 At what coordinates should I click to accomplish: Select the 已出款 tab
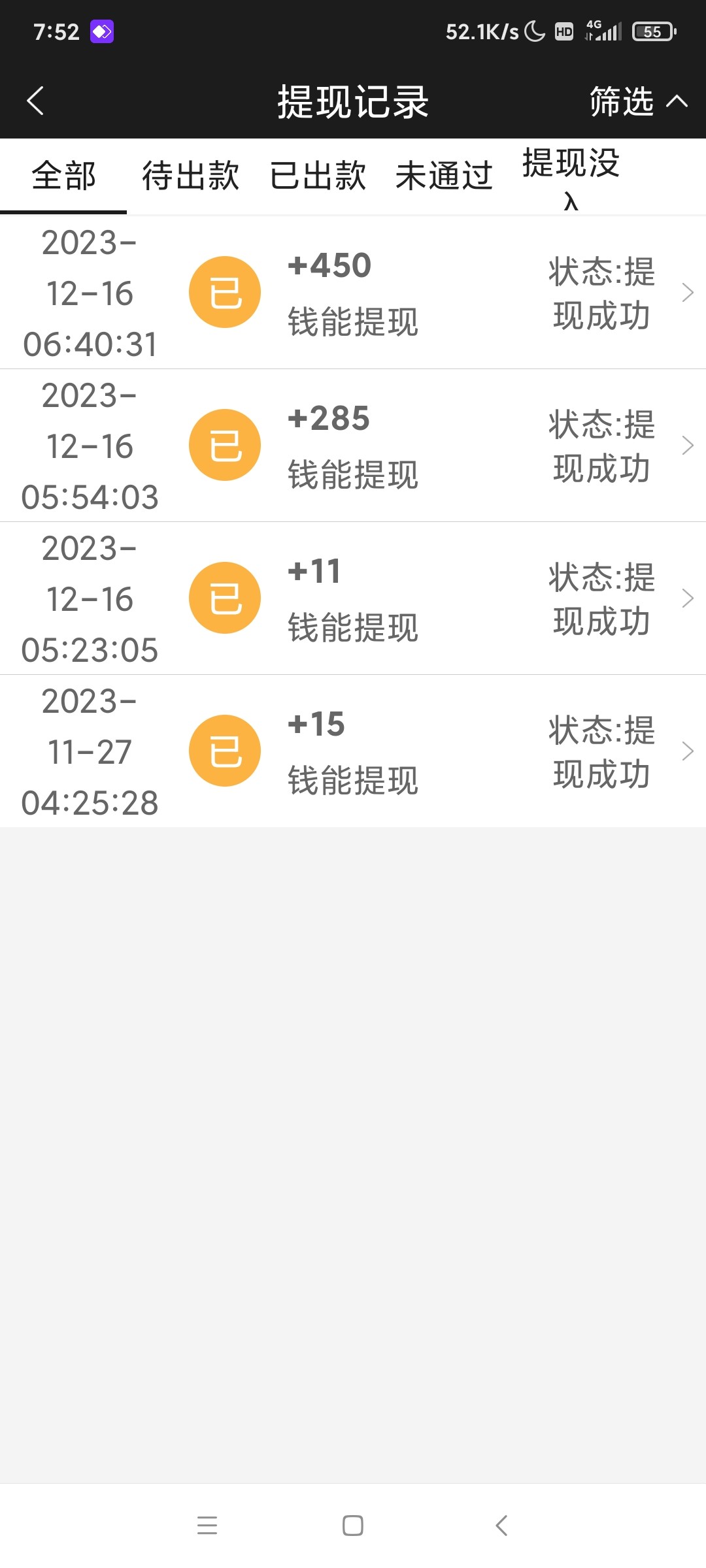point(318,176)
